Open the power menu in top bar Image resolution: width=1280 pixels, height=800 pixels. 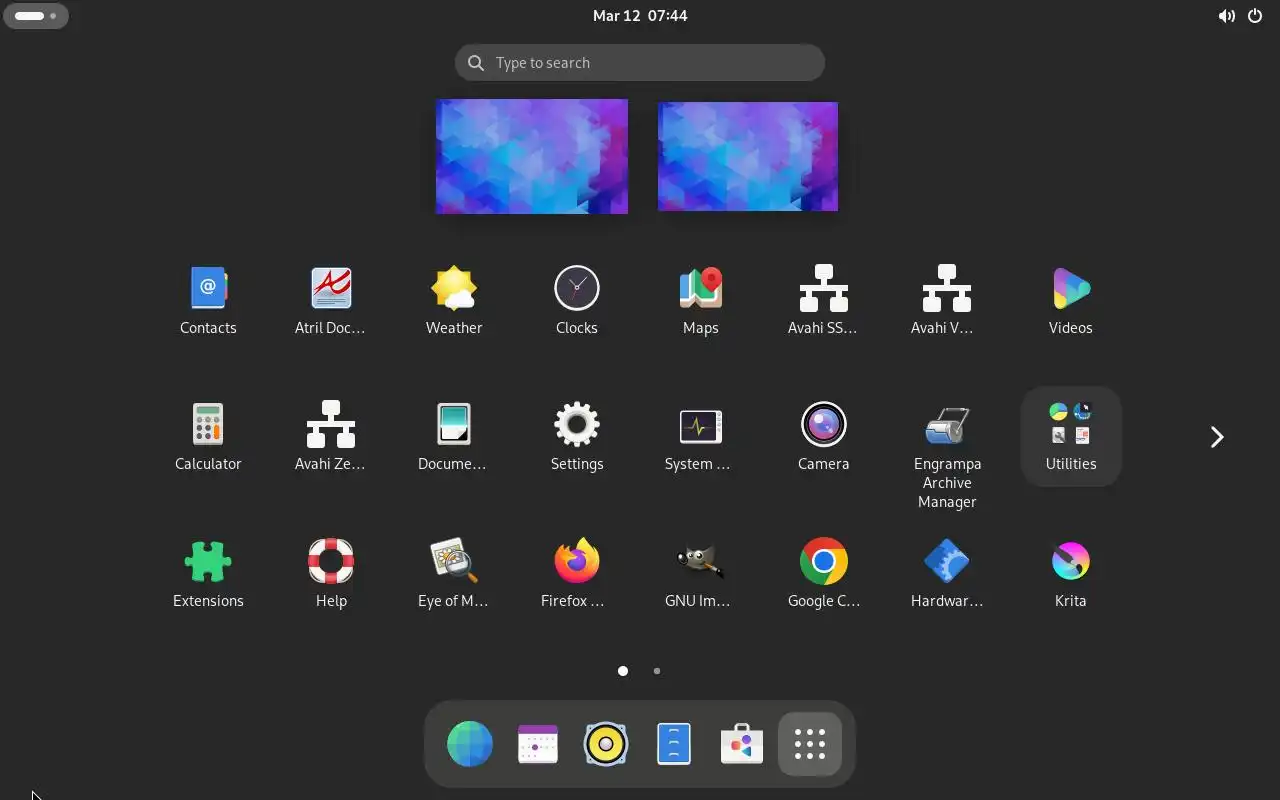tap(1255, 16)
